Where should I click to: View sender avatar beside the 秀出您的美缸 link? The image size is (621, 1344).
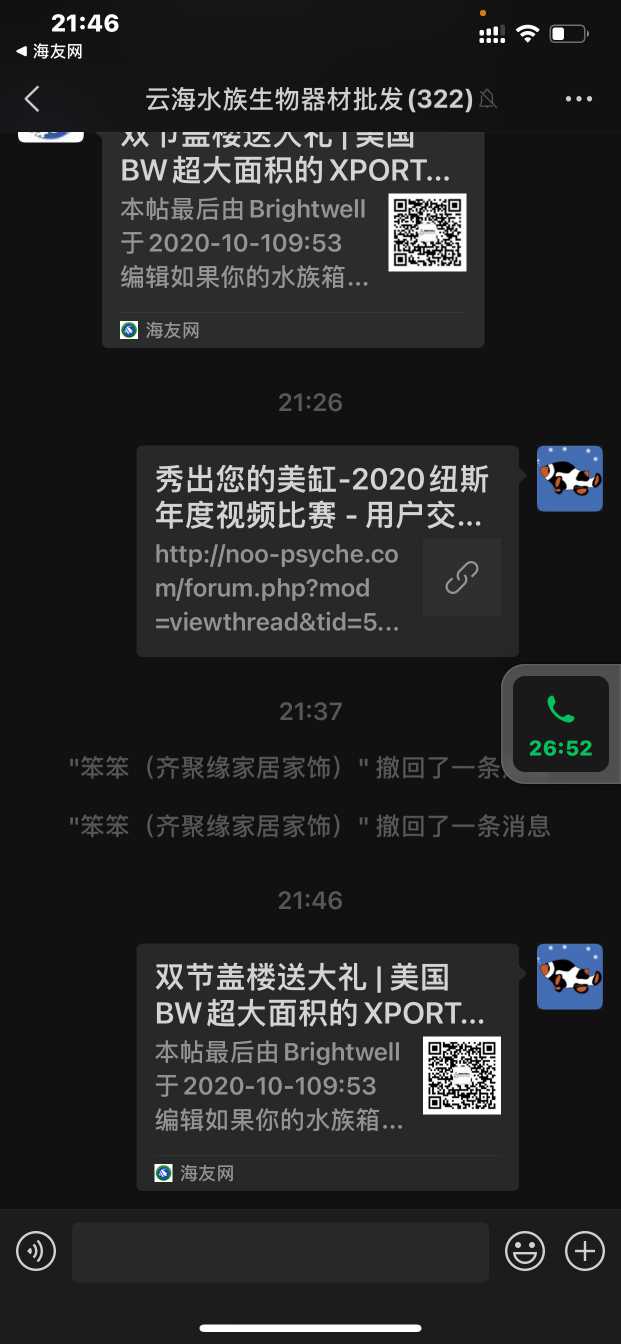[x=569, y=479]
